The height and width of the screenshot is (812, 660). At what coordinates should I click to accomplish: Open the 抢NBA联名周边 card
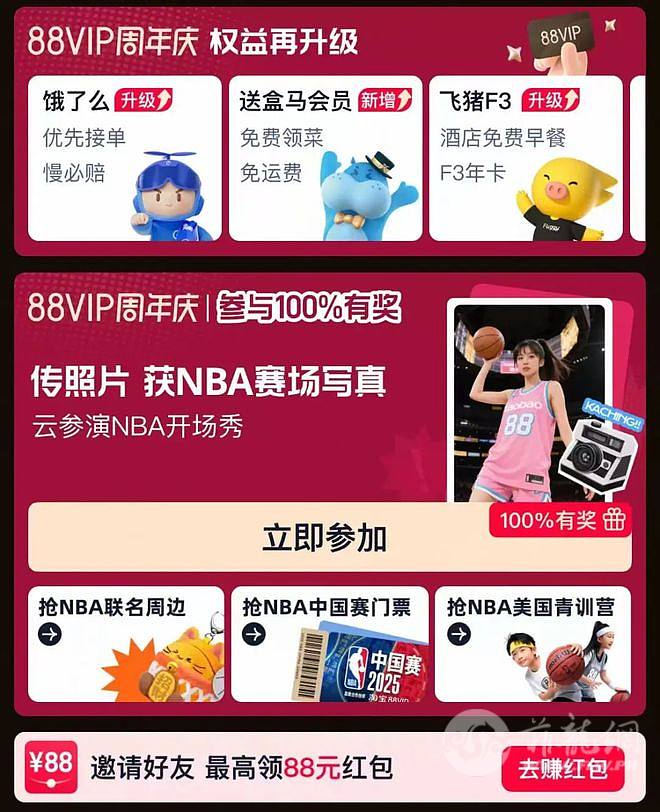(x=126, y=644)
